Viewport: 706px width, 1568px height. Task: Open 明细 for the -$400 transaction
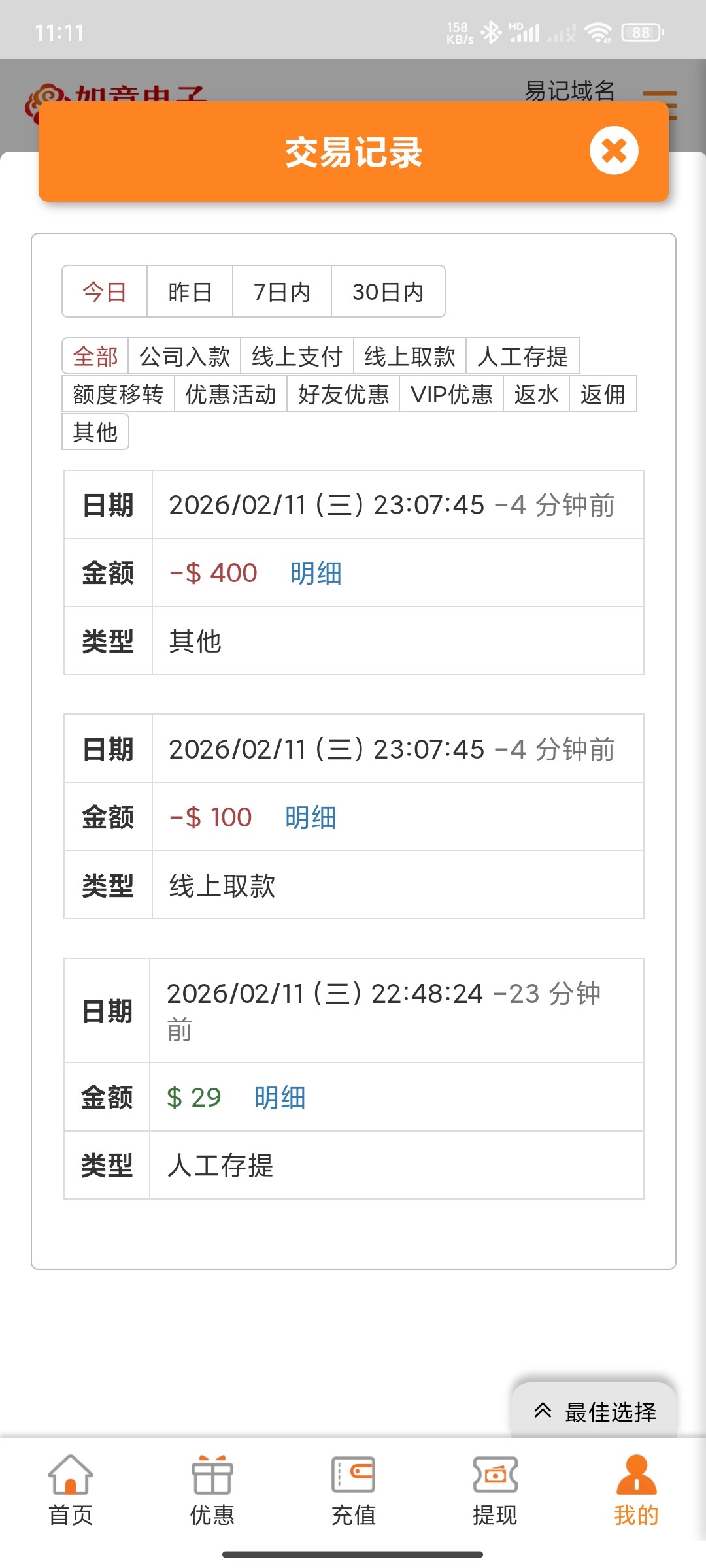coord(316,573)
